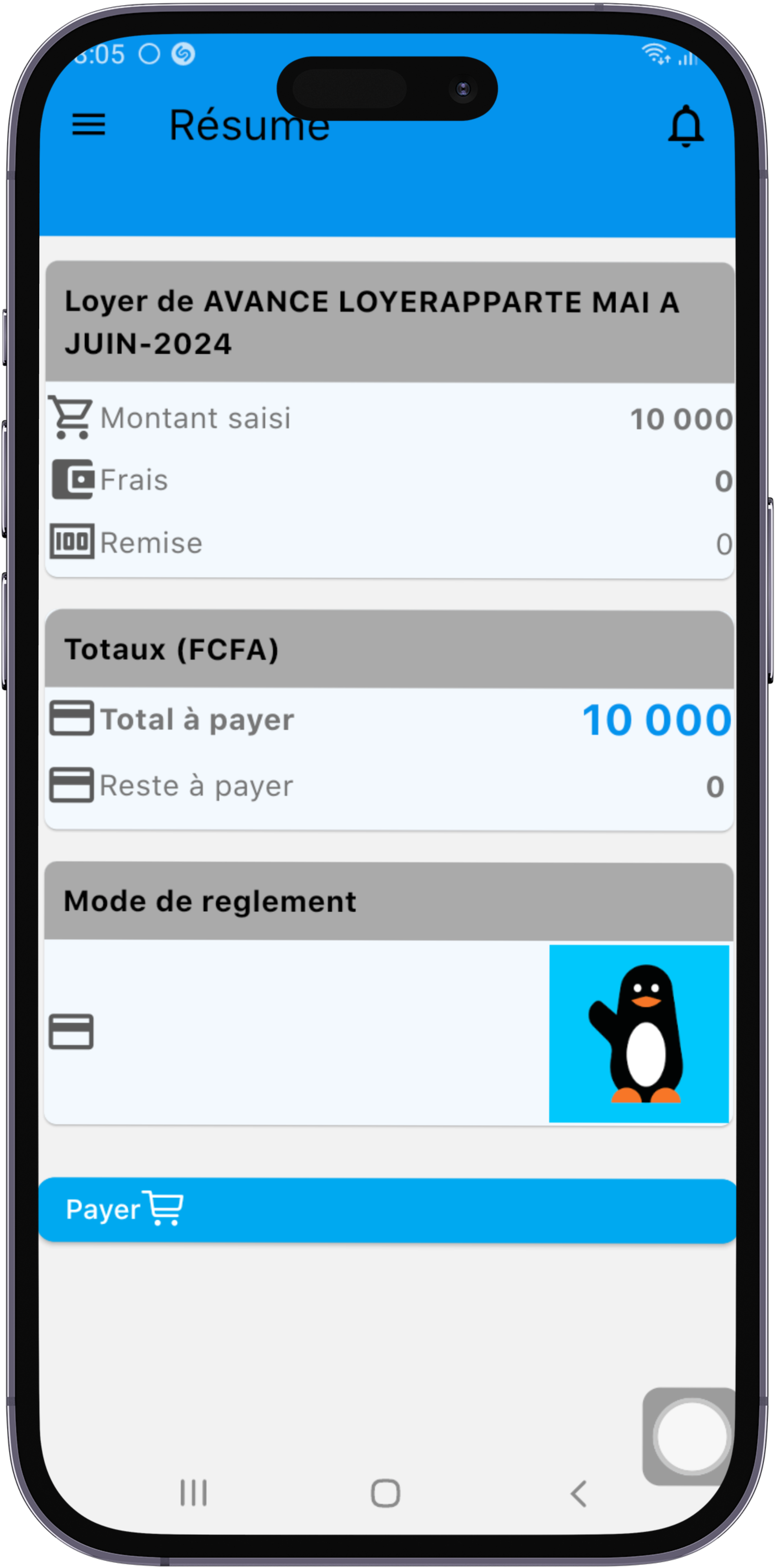The width and height of the screenshot is (775, 1568).
Task: Tap the Payer button
Action: click(x=387, y=1209)
